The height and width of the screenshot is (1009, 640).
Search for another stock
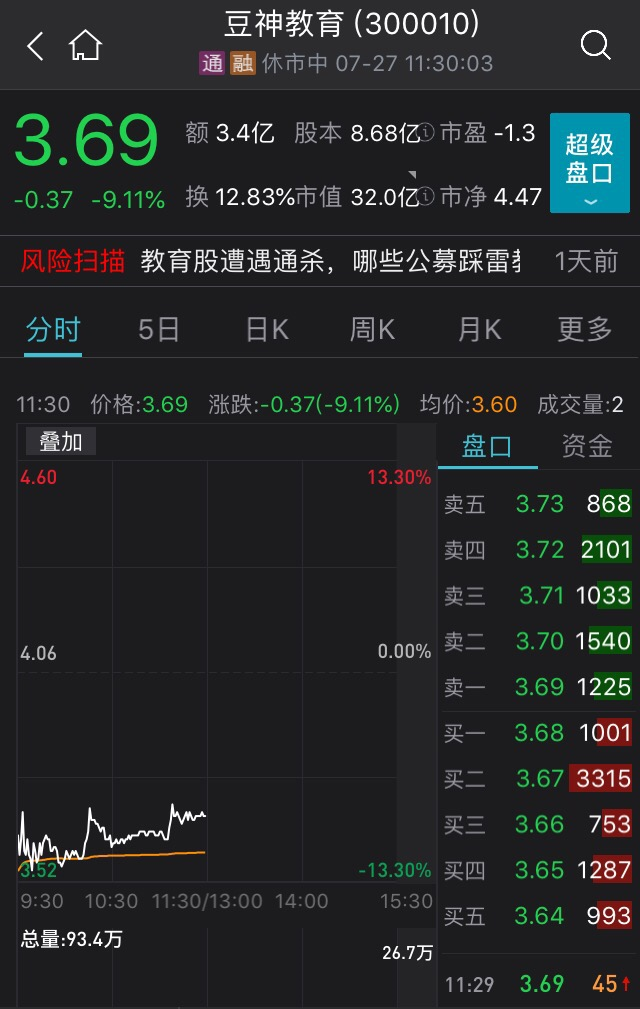click(595, 46)
